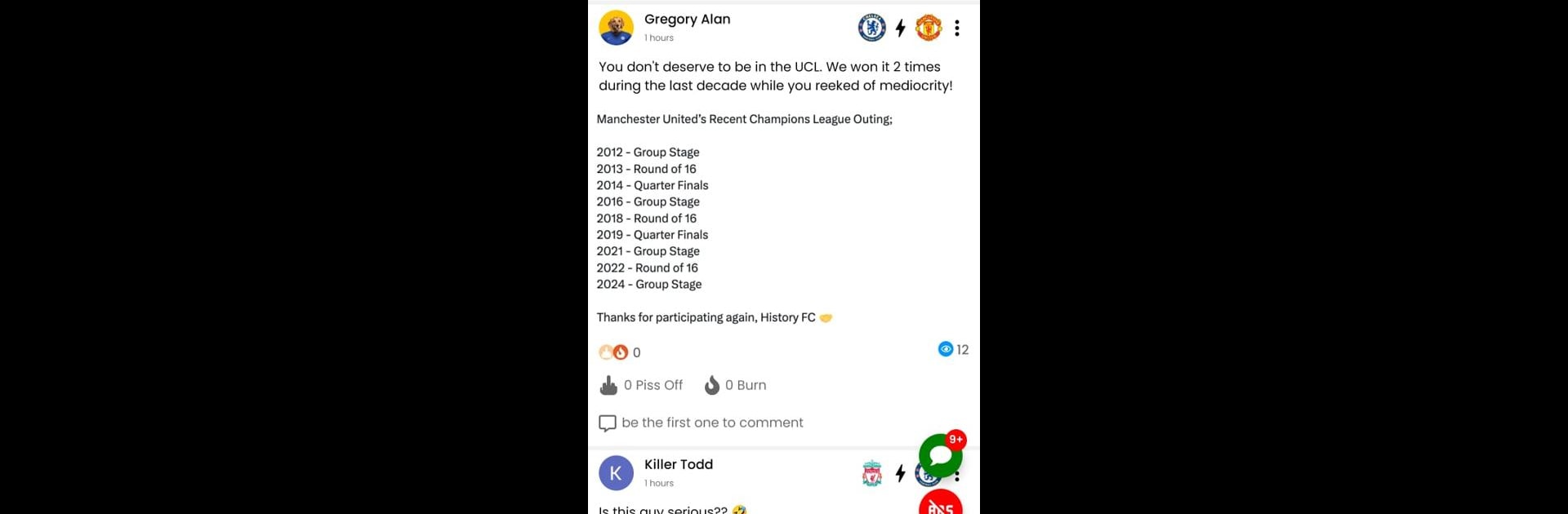Tap the Chelsea badge on Gregory Alan's post

(x=871, y=28)
